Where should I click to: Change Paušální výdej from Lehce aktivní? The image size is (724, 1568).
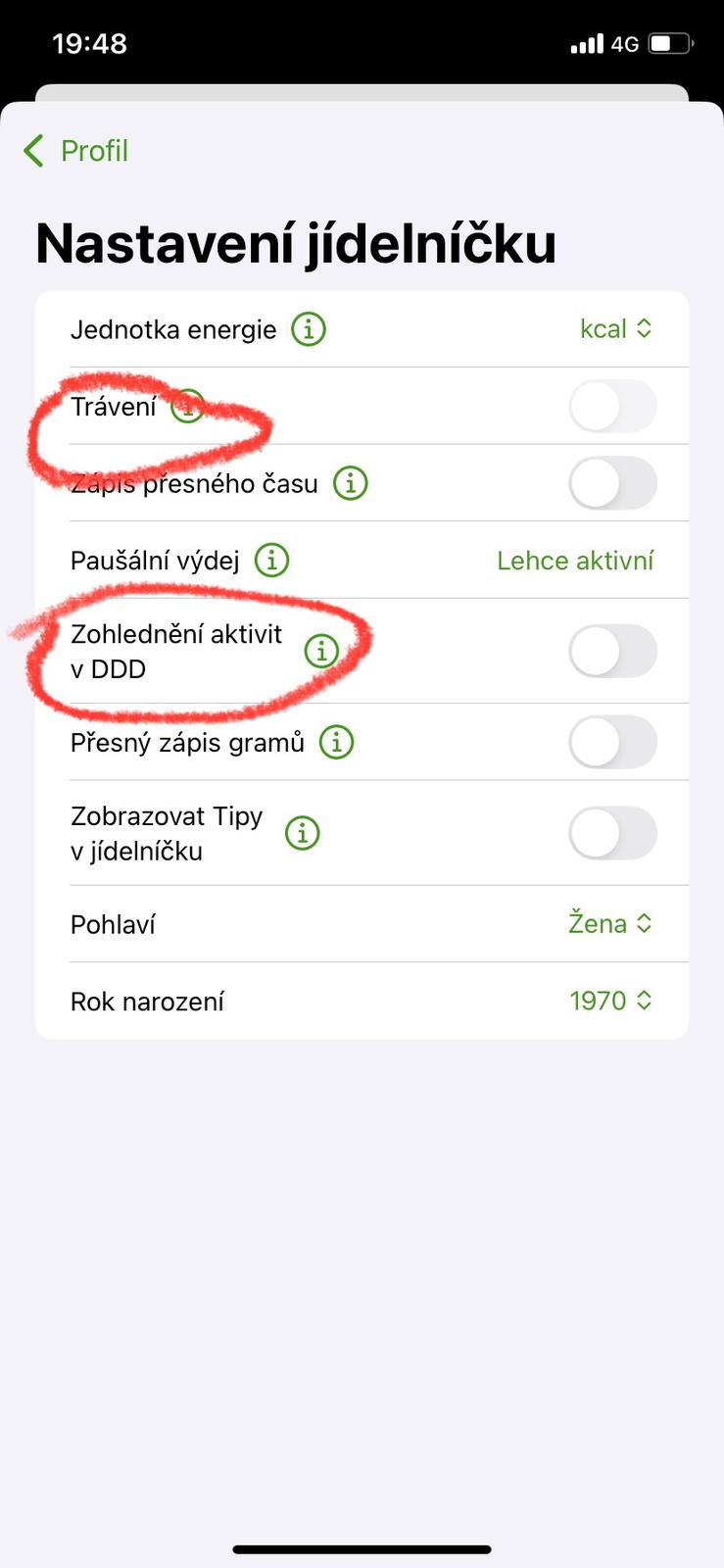point(575,561)
